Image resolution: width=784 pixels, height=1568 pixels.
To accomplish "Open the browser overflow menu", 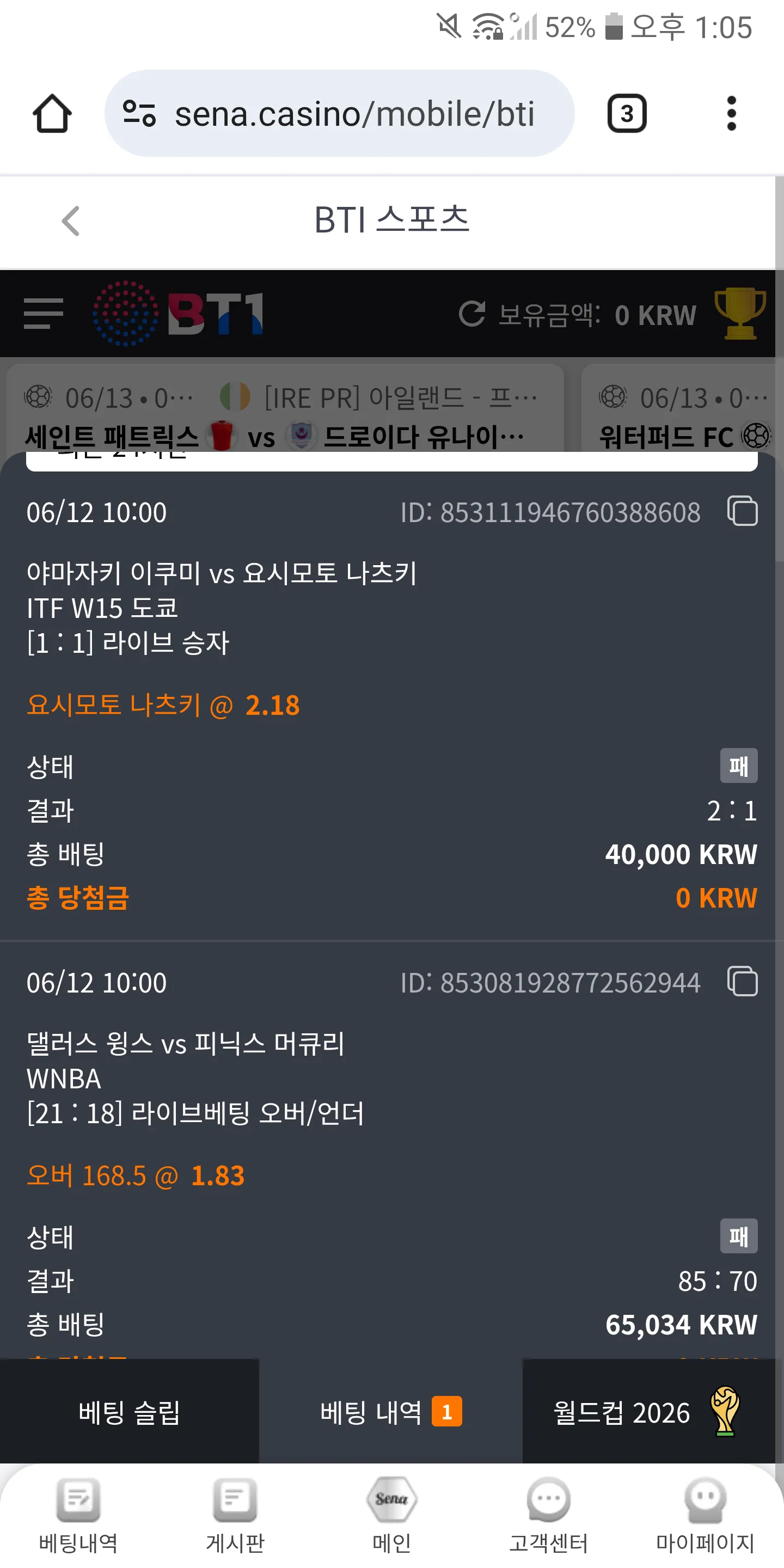I will pyautogui.click(x=731, y=113).
